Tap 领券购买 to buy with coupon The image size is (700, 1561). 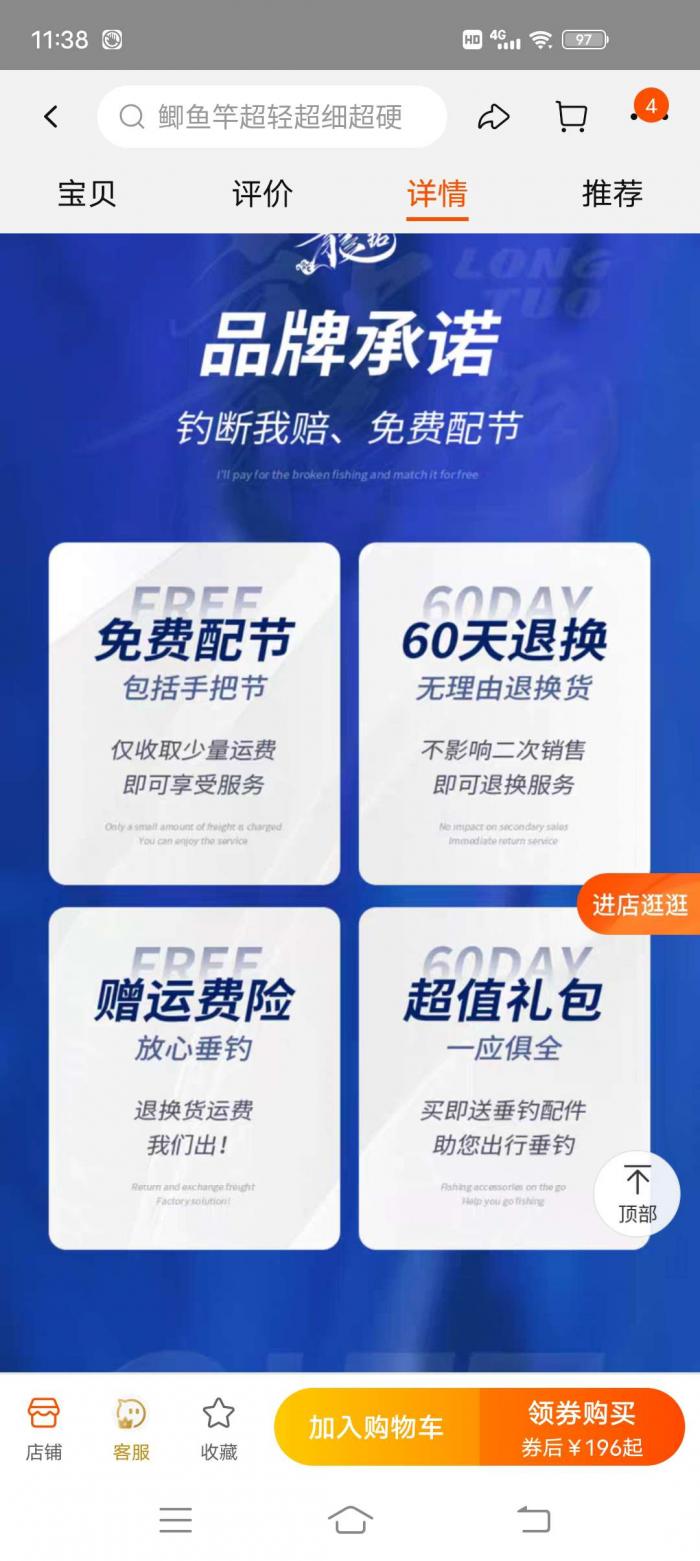point(582,1427)
